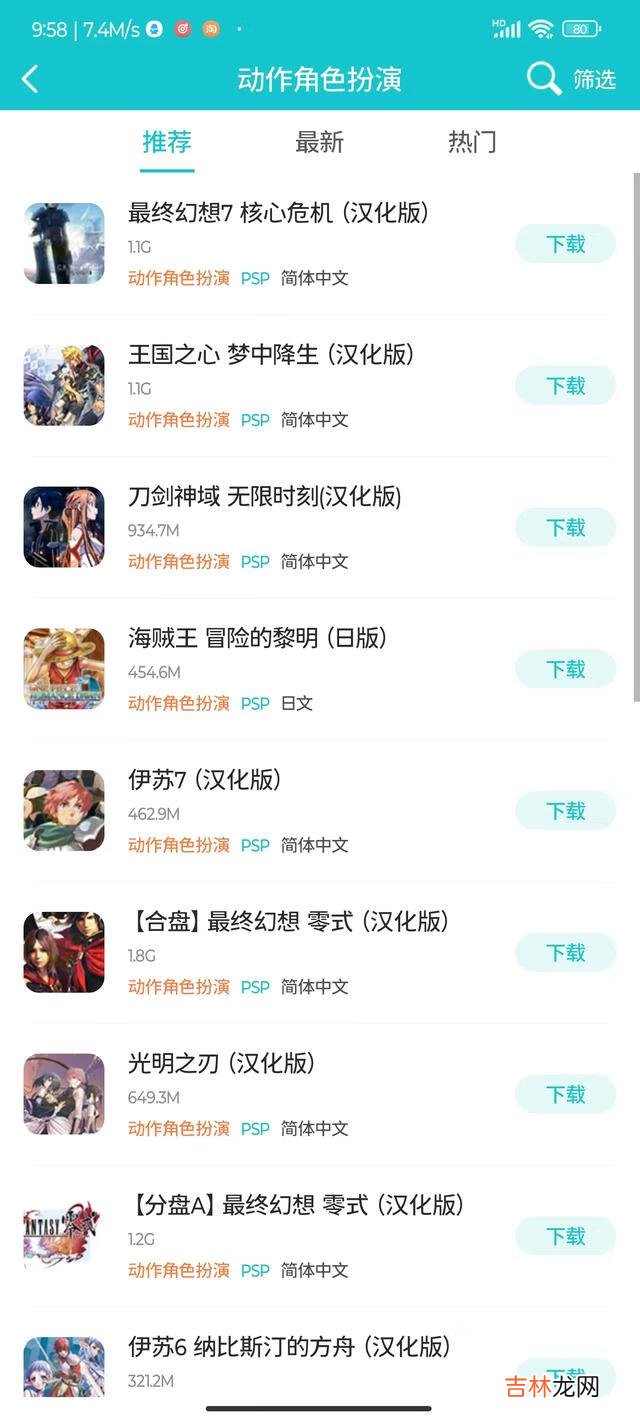Switch to the 最新 tab
Image resolution: width=640 pixels, height=1422 pixels.
click(x=319, y=142)
